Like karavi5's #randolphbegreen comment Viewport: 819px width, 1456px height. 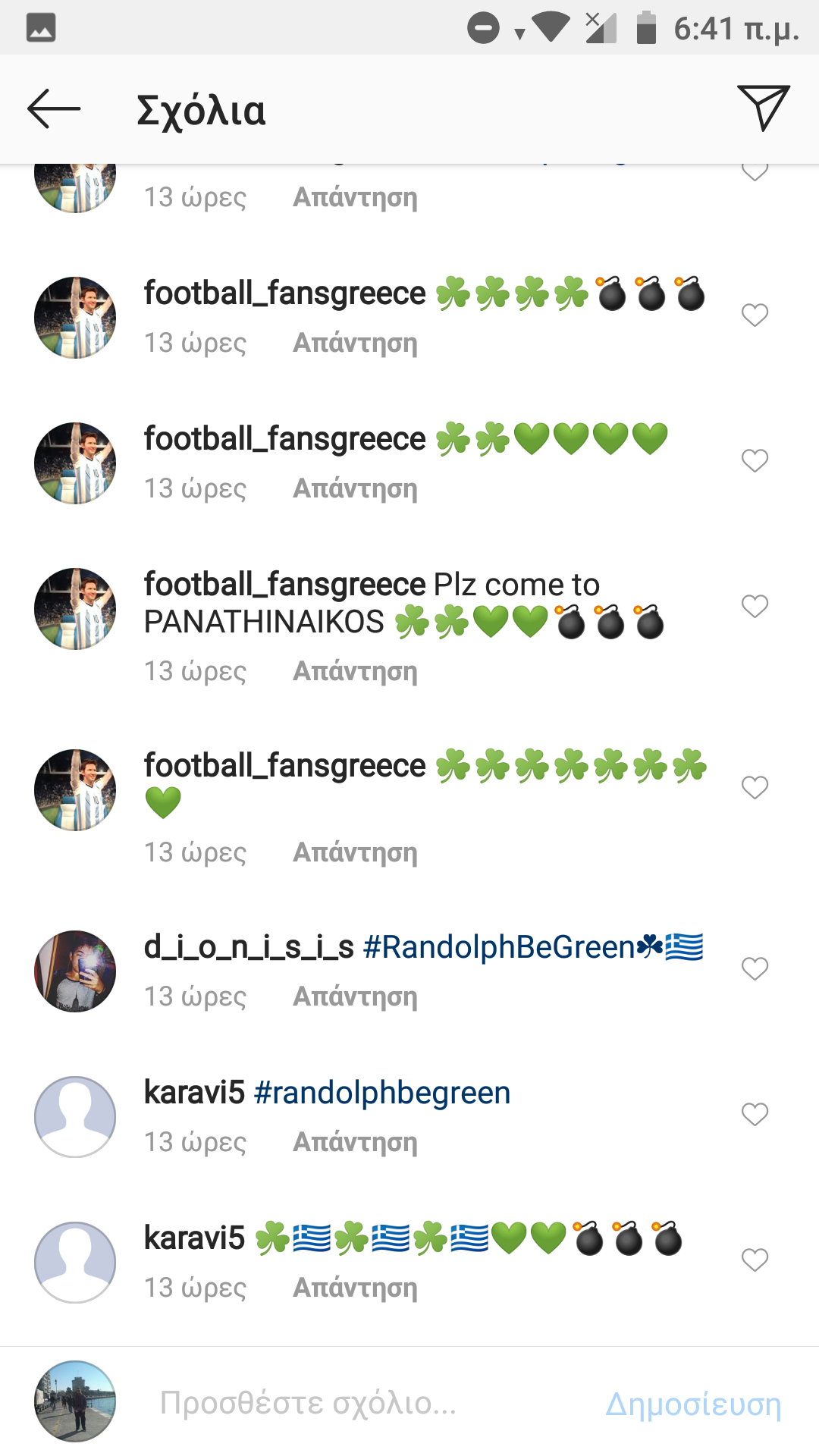tap(755, 1114)
